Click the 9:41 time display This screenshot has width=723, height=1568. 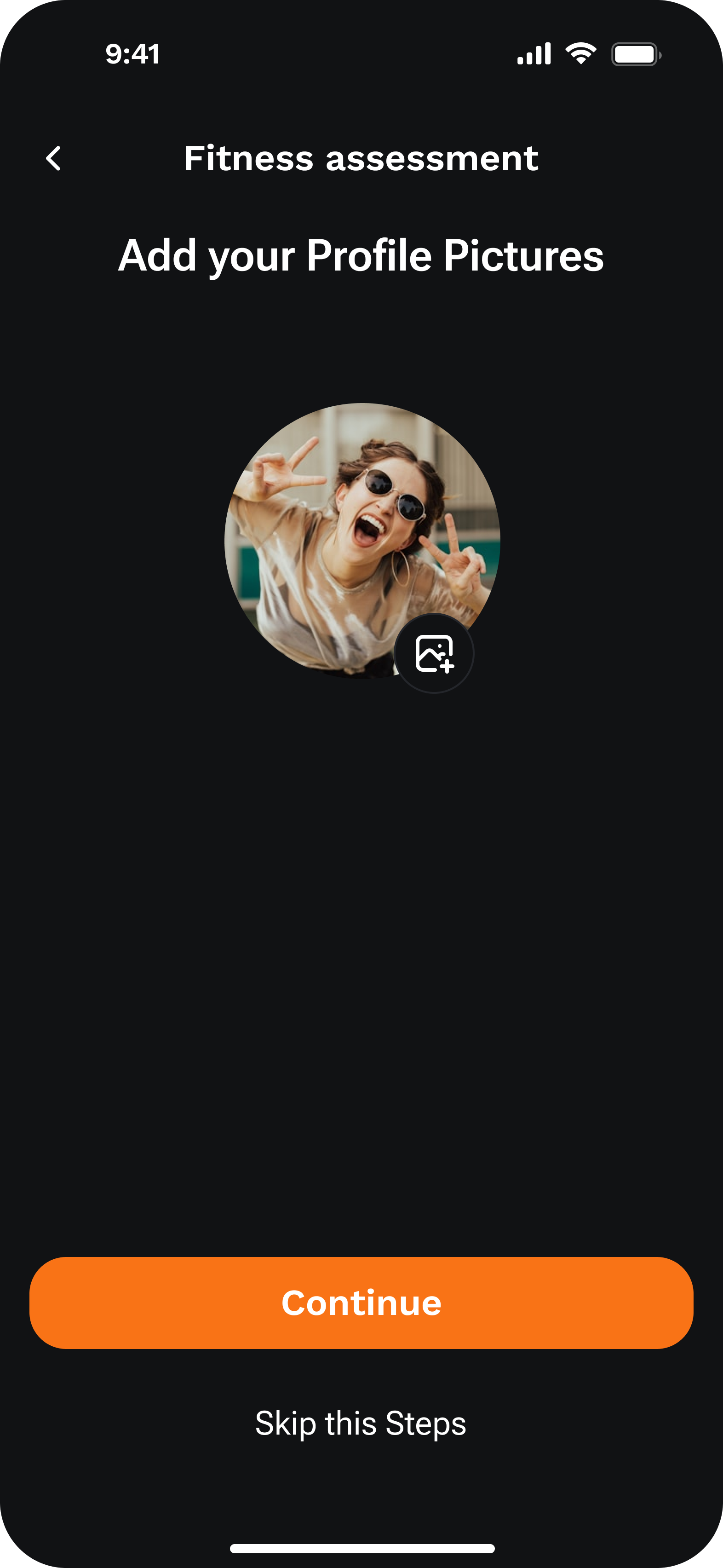coord(132,53)
